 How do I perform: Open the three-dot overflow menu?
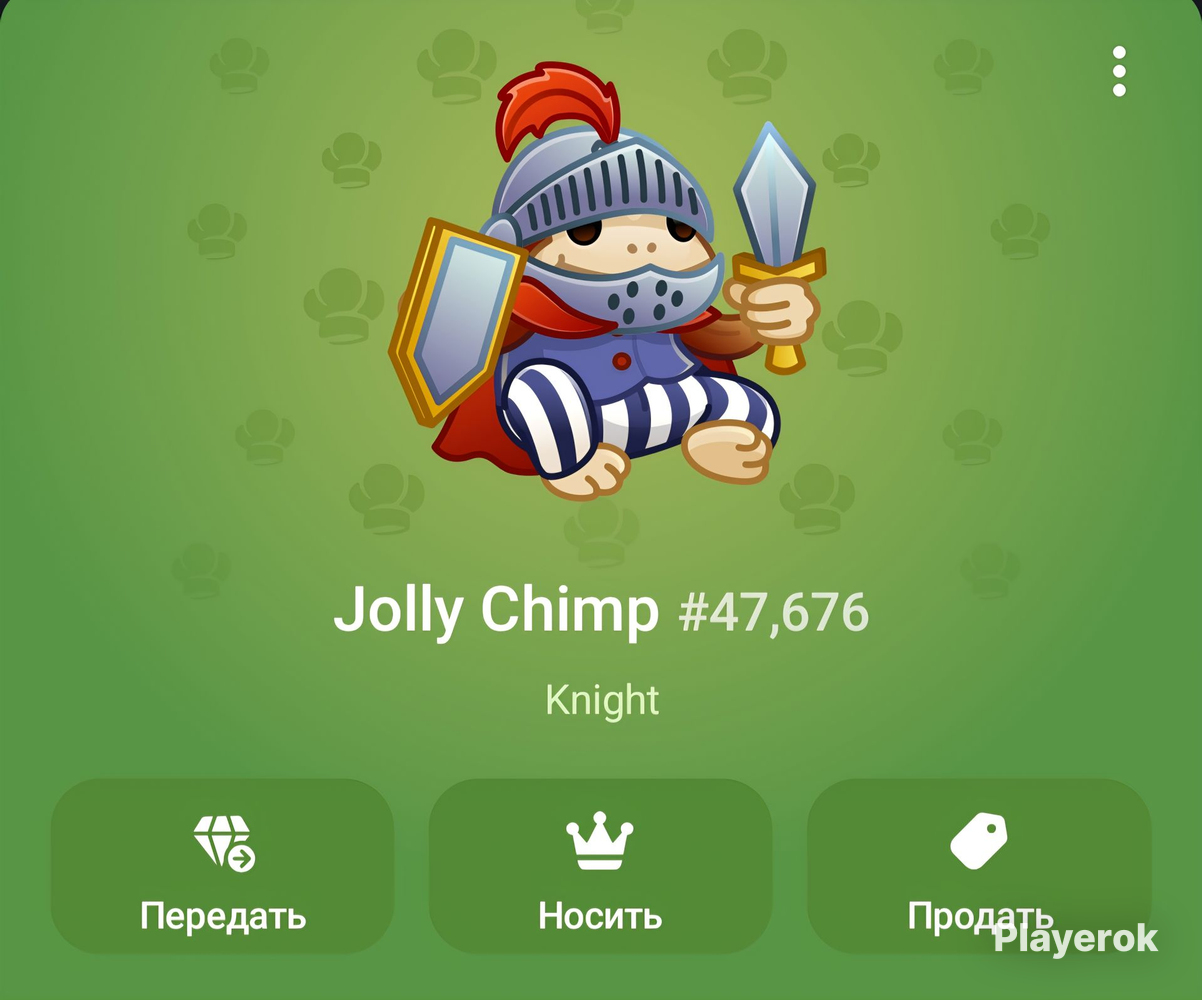[1119, 71]
